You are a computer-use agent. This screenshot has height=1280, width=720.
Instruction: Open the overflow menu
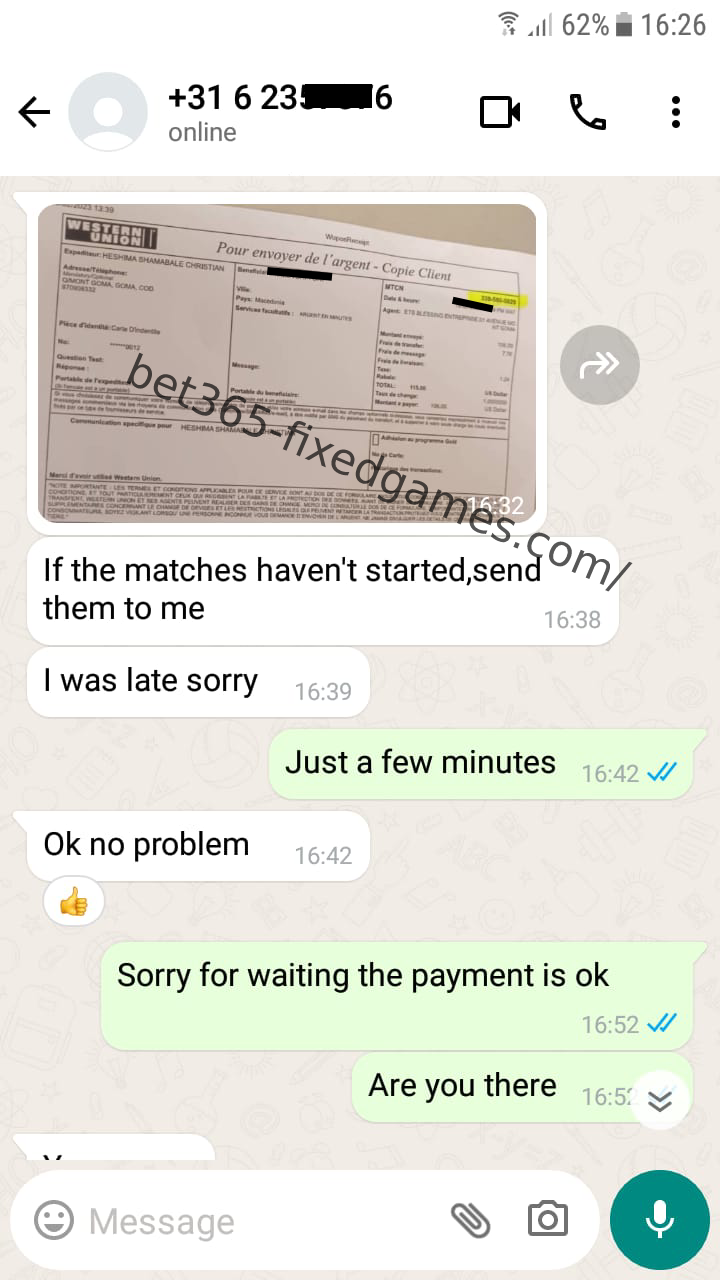(676, 112)
